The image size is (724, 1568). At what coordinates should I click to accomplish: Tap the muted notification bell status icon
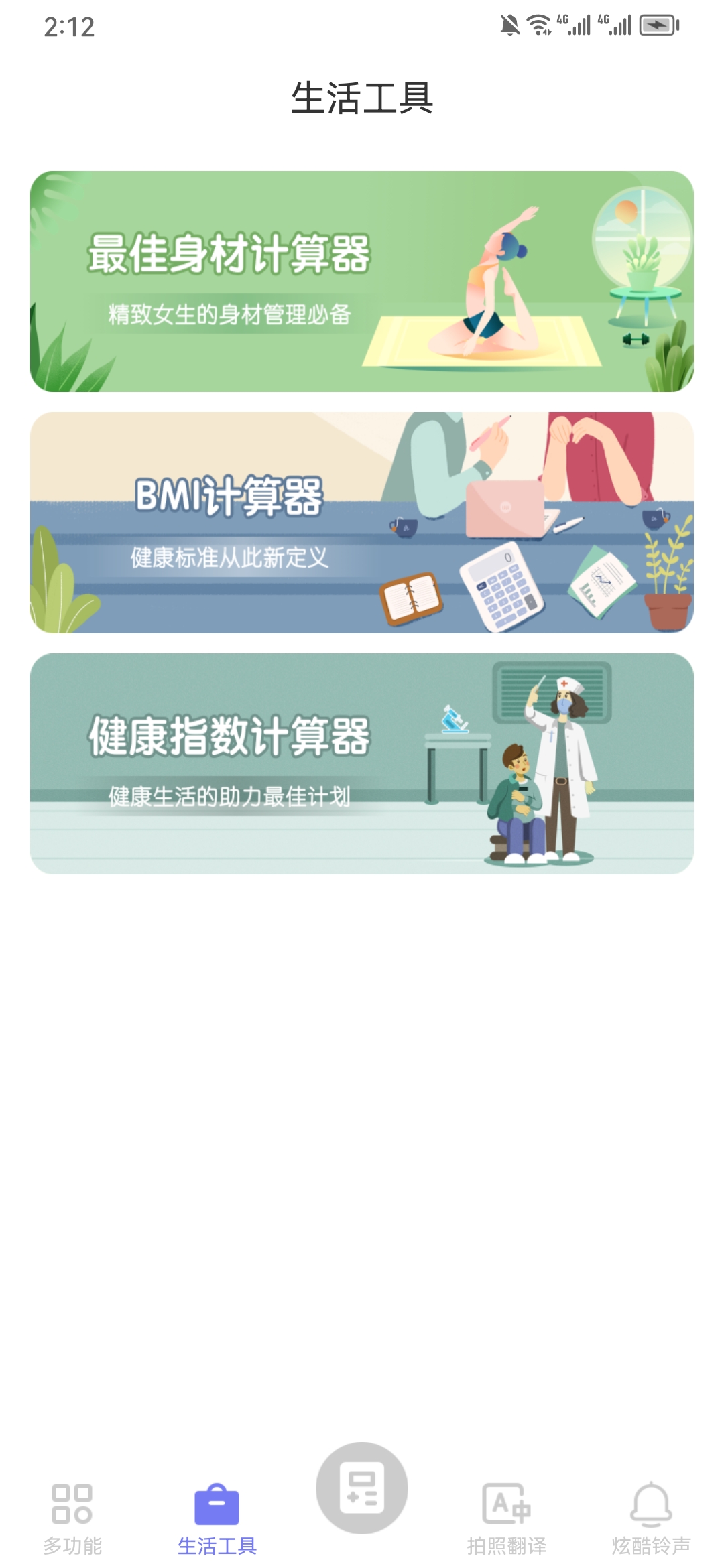509,25
